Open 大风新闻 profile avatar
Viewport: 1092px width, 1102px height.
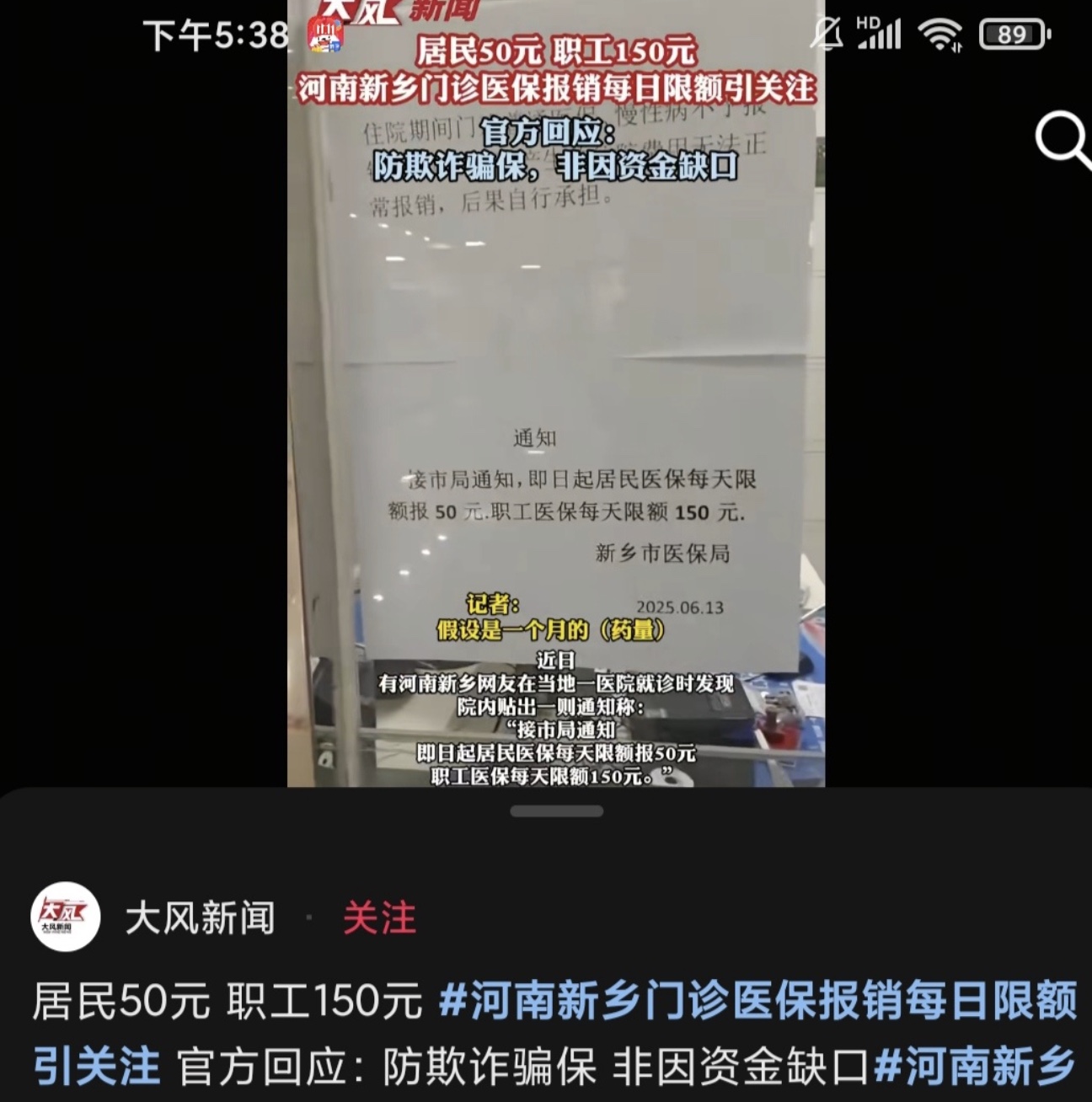66,917
